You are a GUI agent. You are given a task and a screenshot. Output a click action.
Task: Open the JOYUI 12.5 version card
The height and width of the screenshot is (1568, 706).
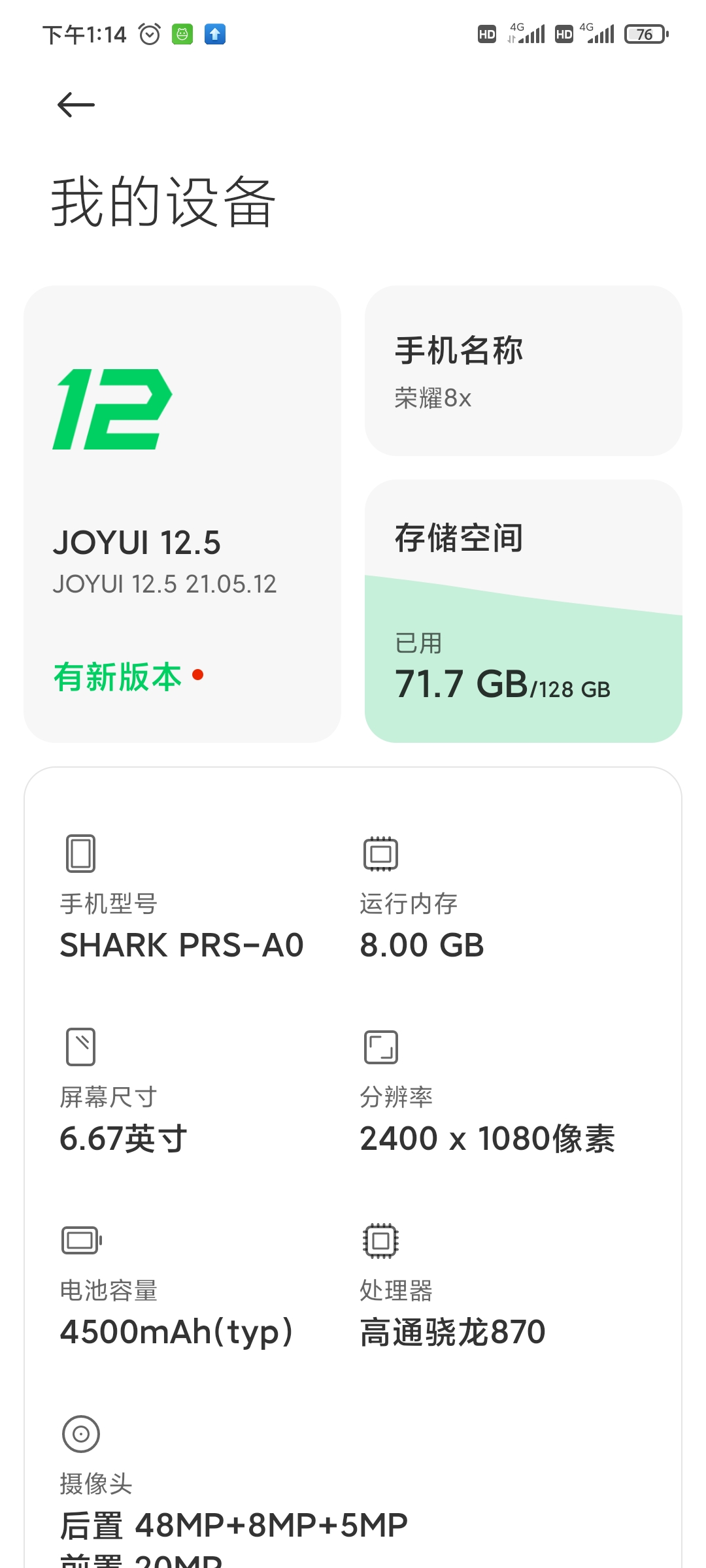click(x=182, y=514)
